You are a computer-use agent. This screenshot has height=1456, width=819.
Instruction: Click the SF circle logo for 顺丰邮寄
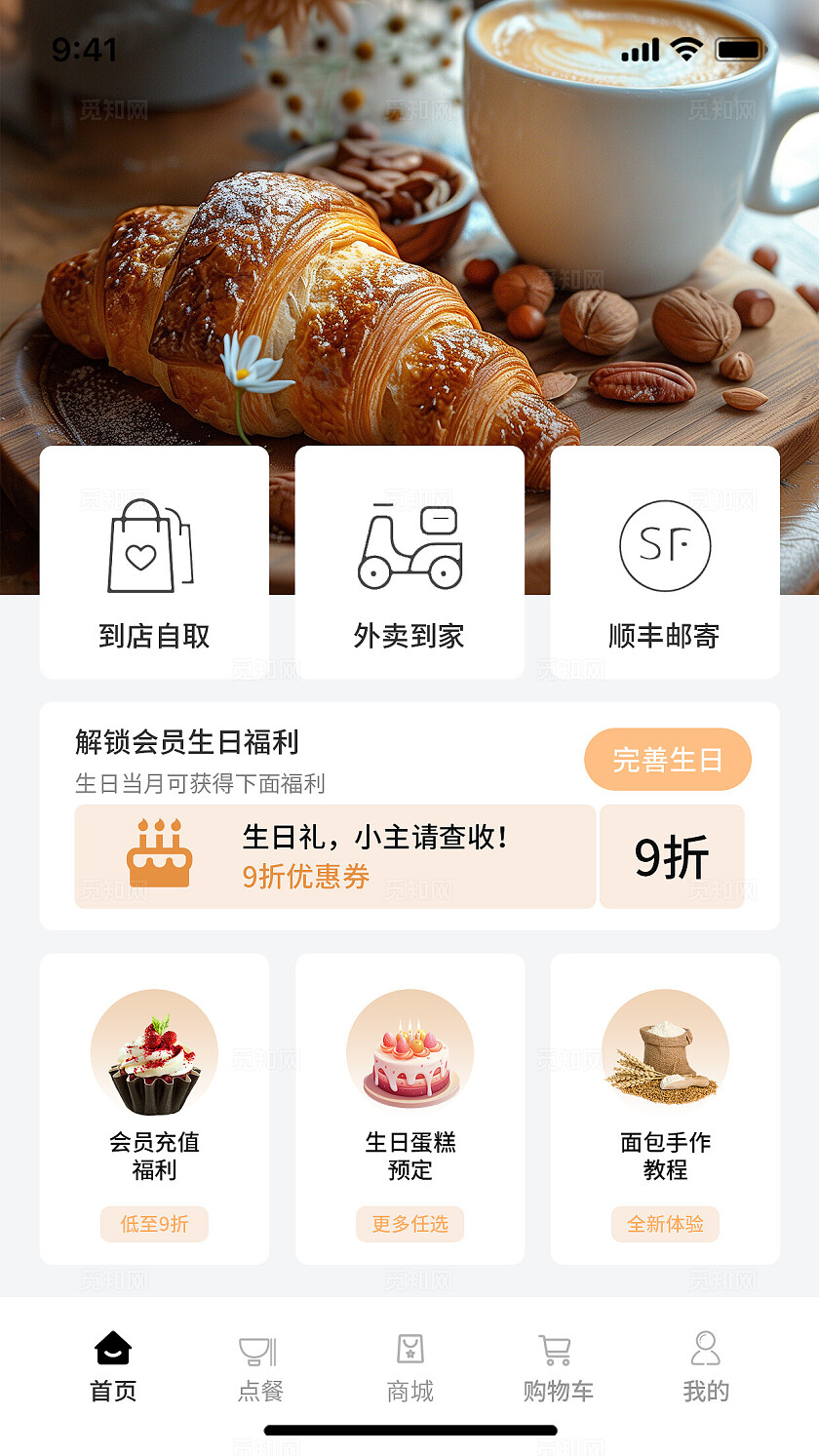(x=665, y=546)
